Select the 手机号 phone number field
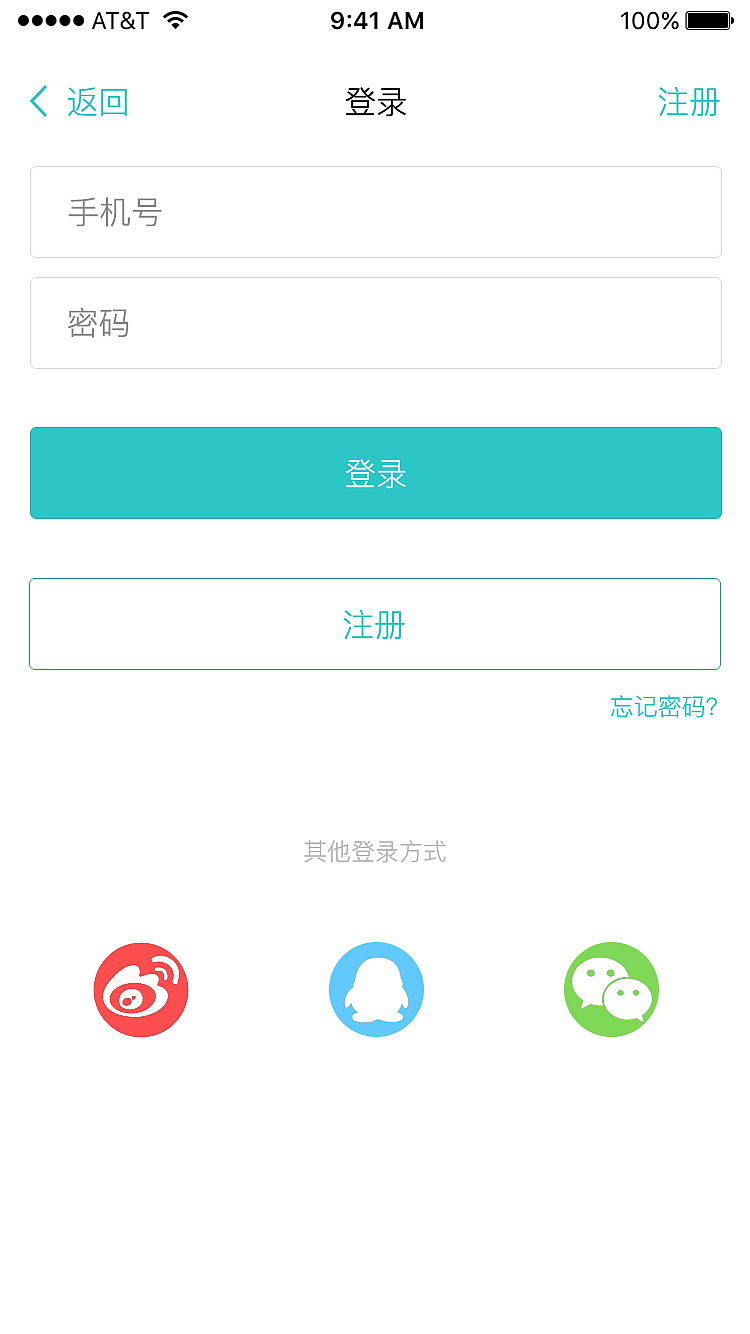Screen dimensions: 750x1334 pos(376,212)
